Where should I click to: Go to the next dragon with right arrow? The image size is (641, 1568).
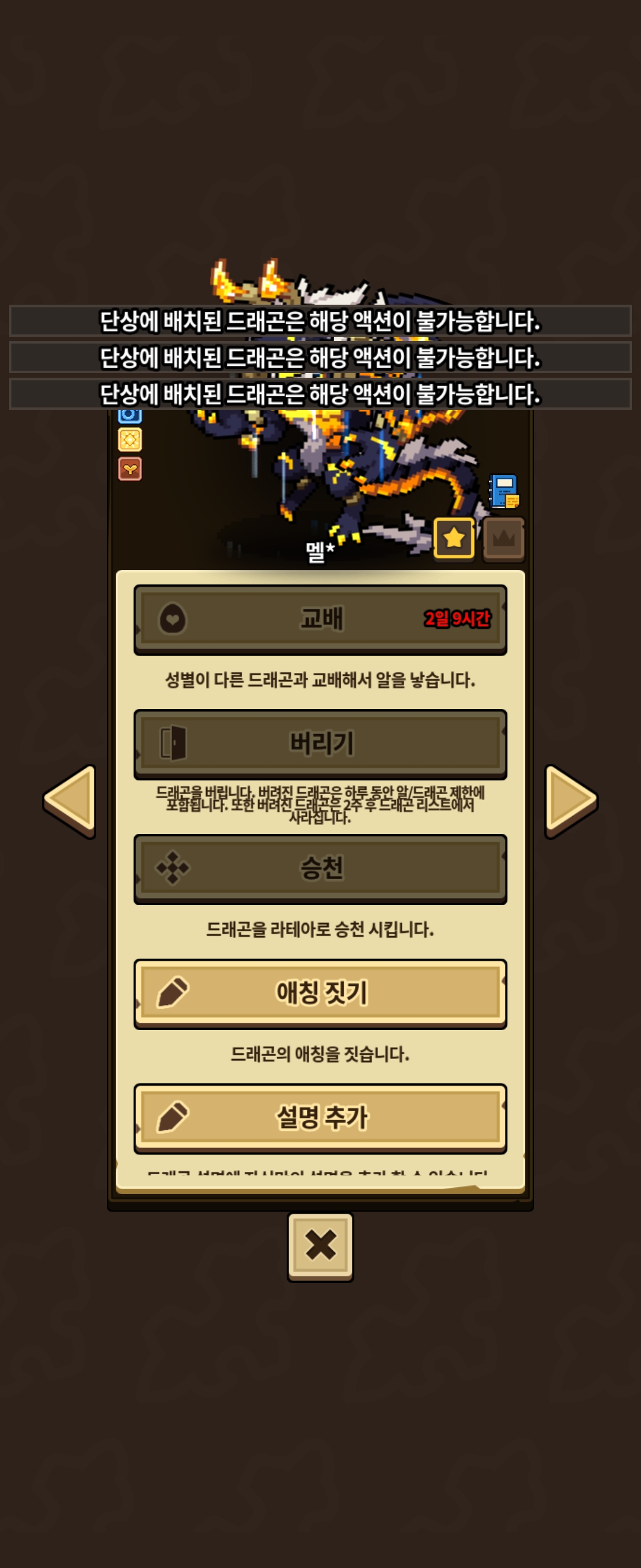tap(569, 800)
